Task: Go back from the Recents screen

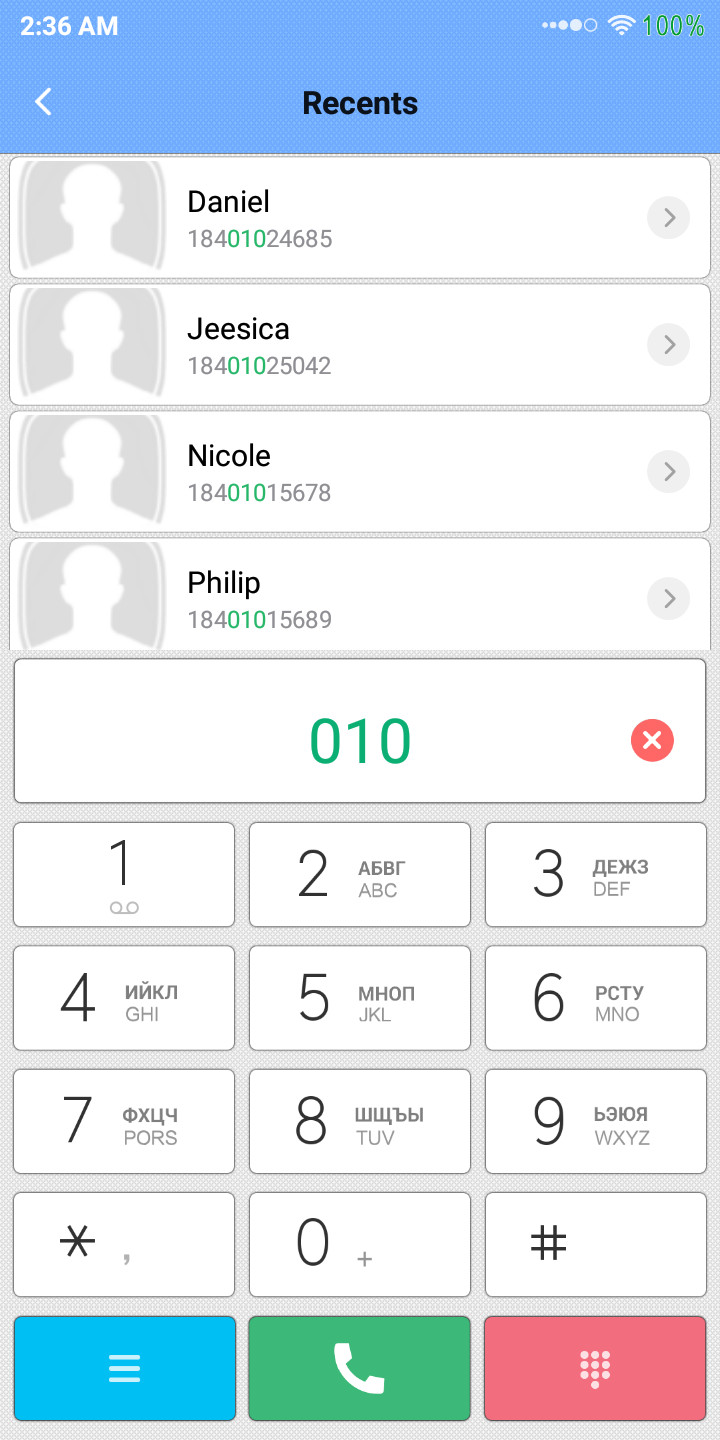Action: [x=43, y=102]
